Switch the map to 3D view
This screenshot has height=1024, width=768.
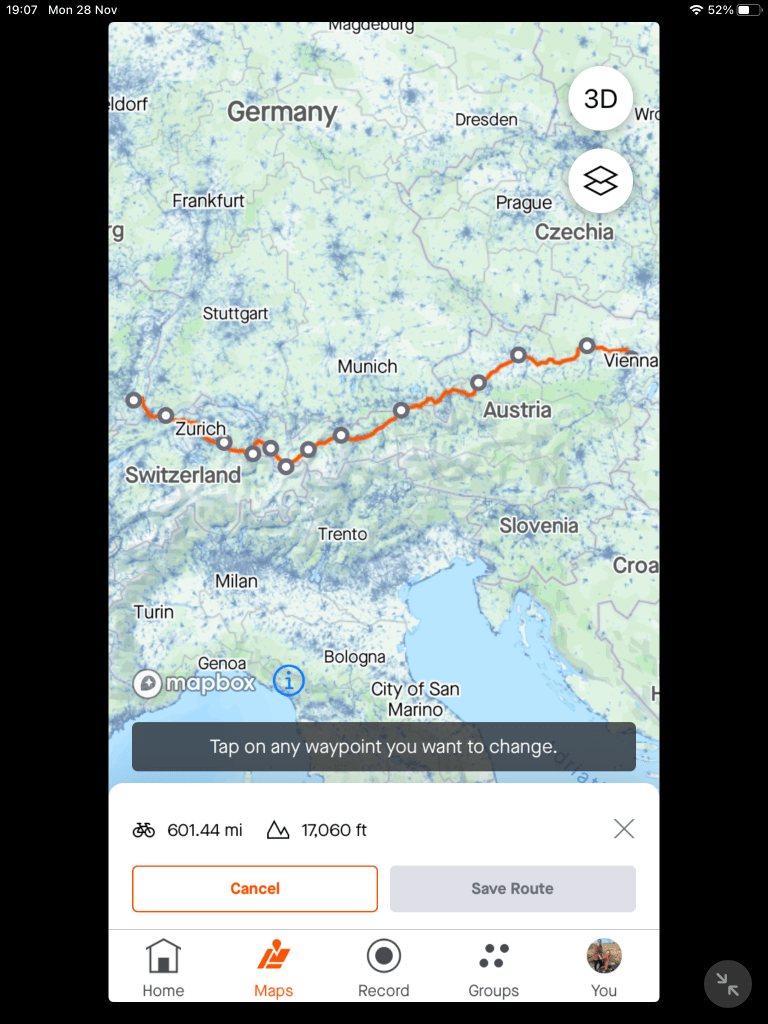click(x=600, y=99)
